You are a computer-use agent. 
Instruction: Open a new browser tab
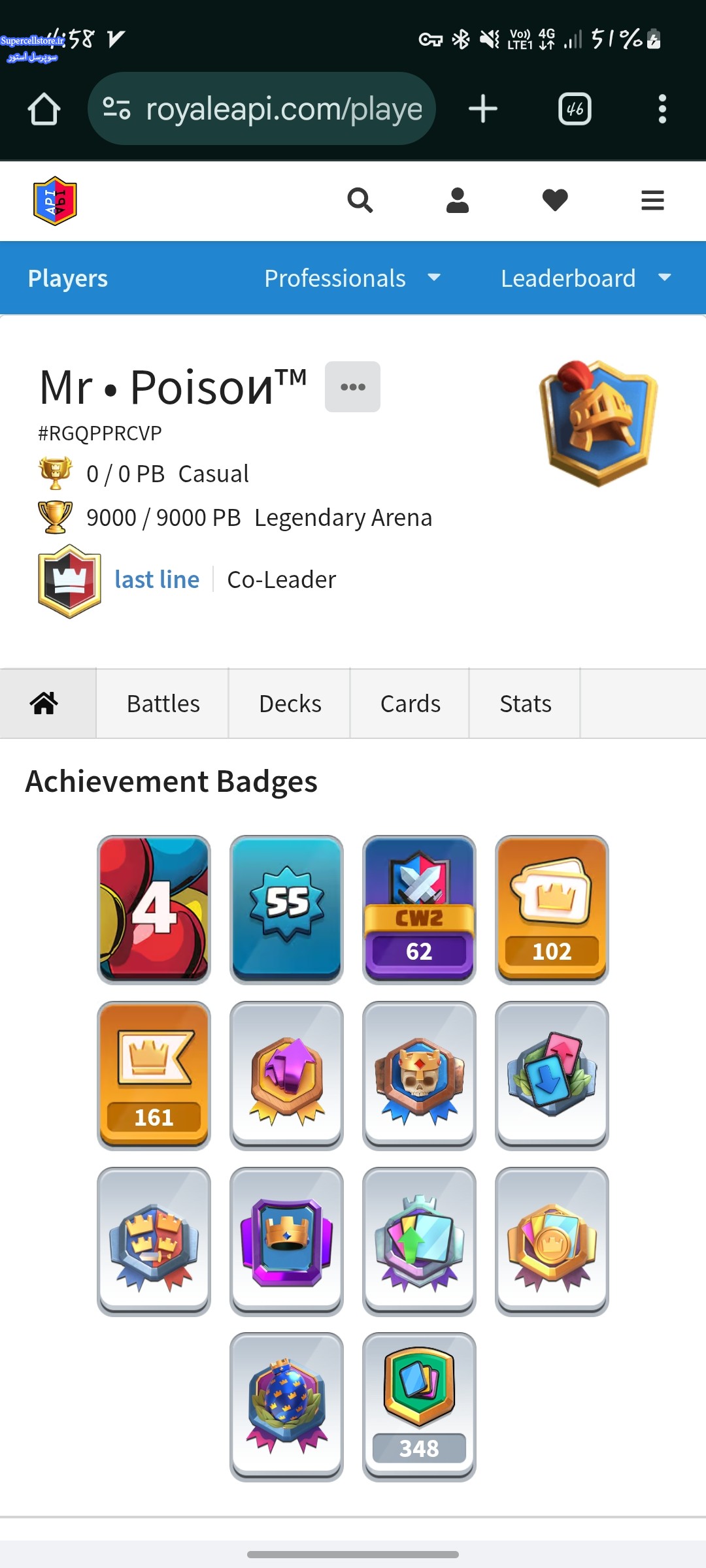click(483, 108)
